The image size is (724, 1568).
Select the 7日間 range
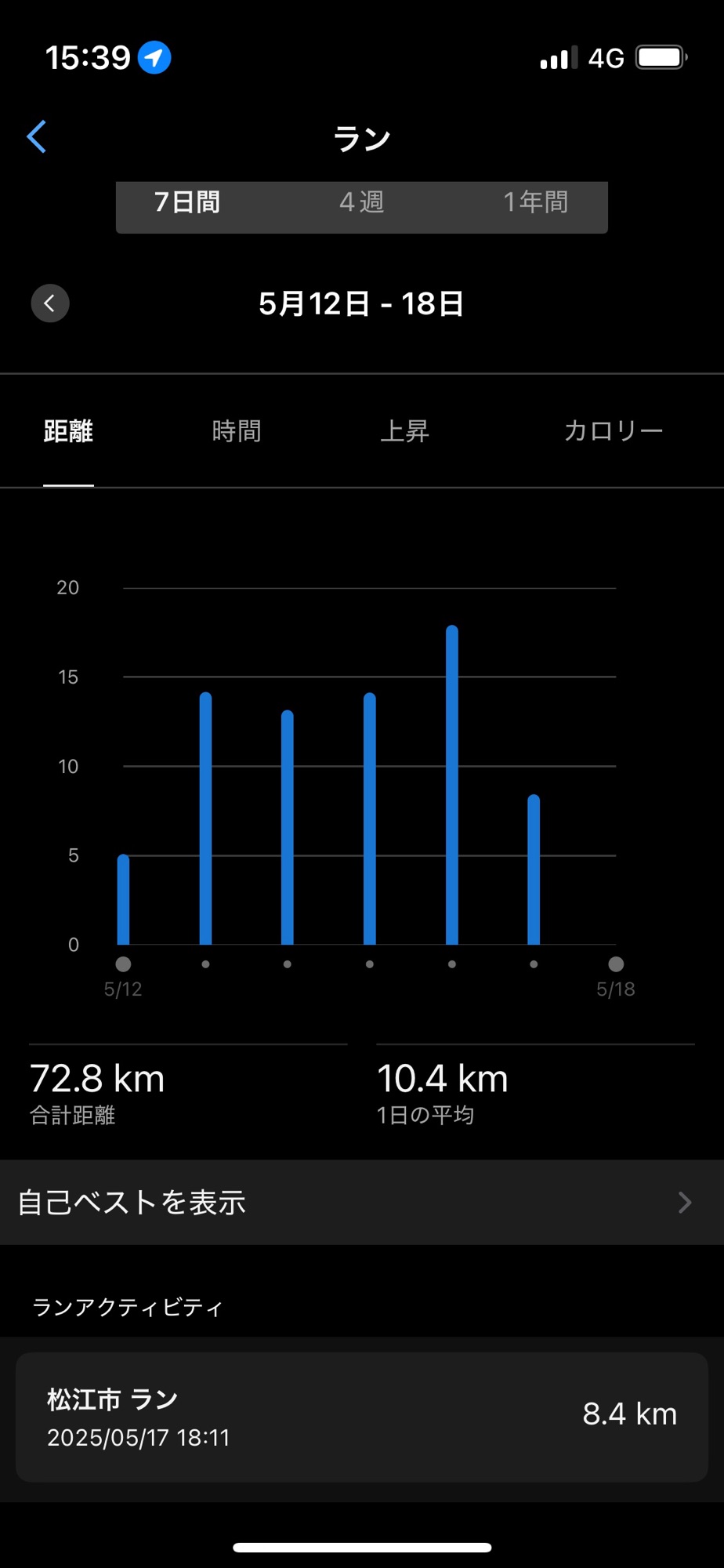click(x=187, y=202)
